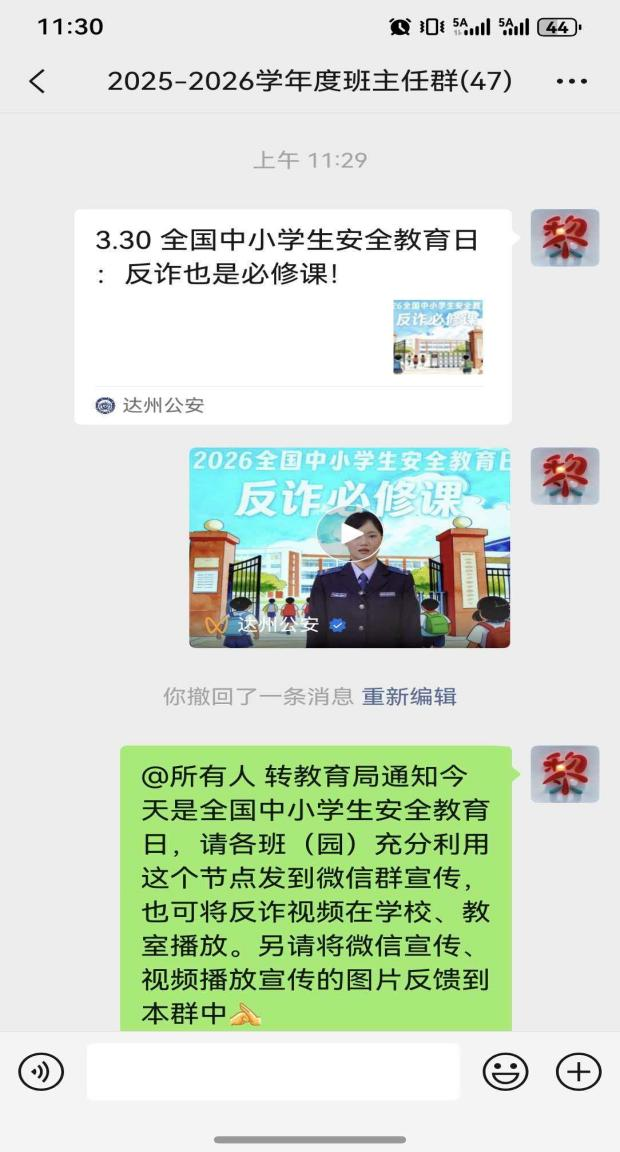
Task: Open the emoji picker
Action: point(505,1072)
